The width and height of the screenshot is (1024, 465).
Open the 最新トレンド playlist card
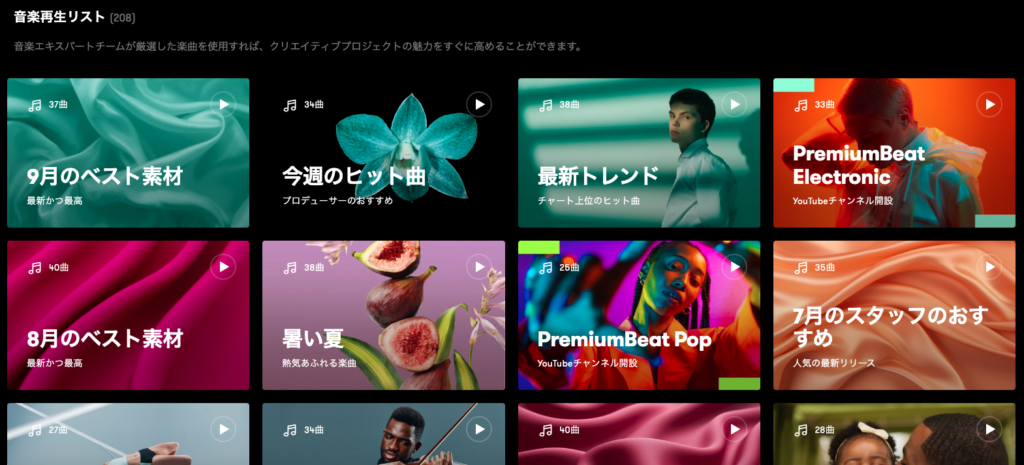(x=598, y=177)
